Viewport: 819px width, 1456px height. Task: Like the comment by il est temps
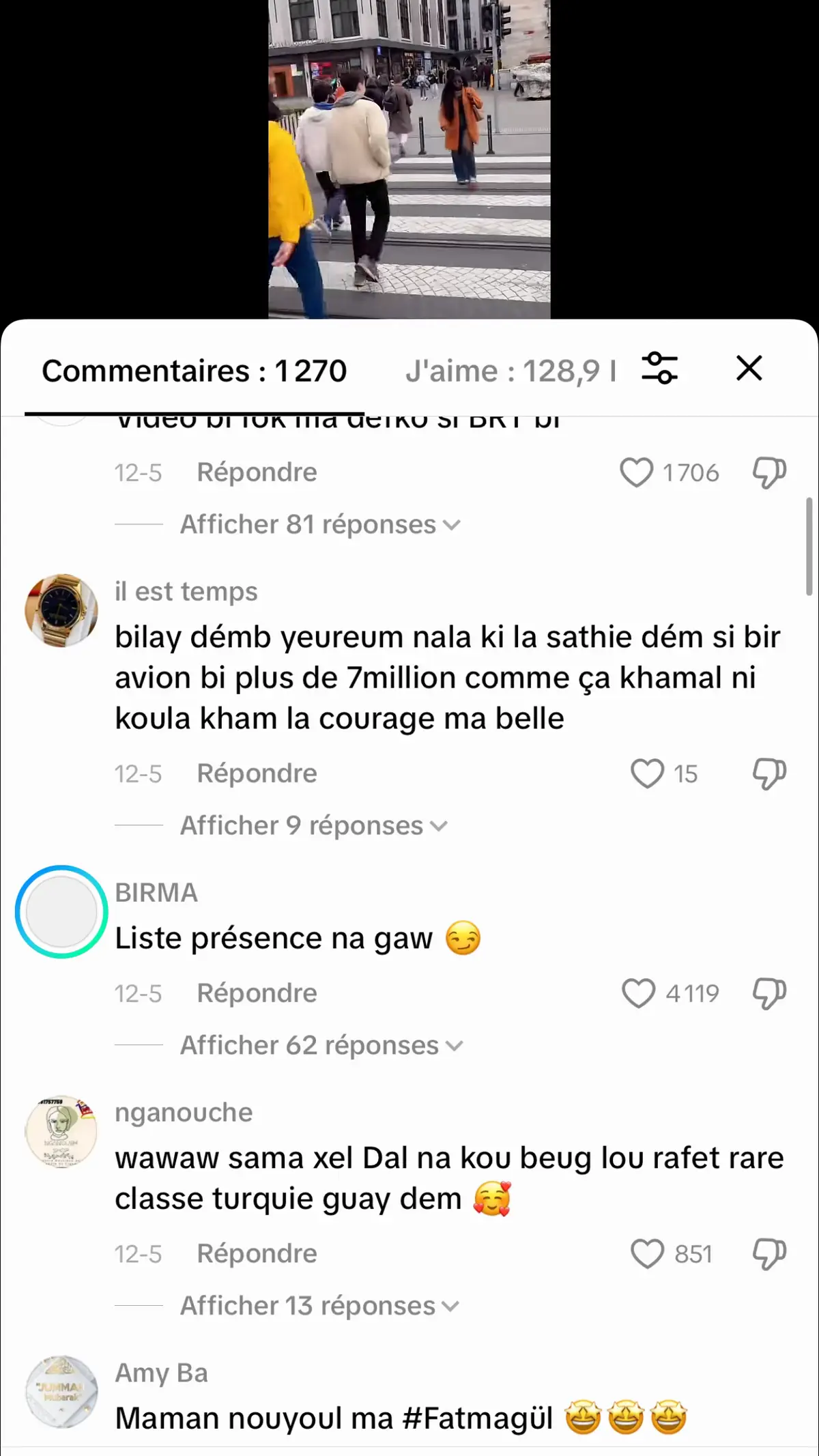pos(647,773)
